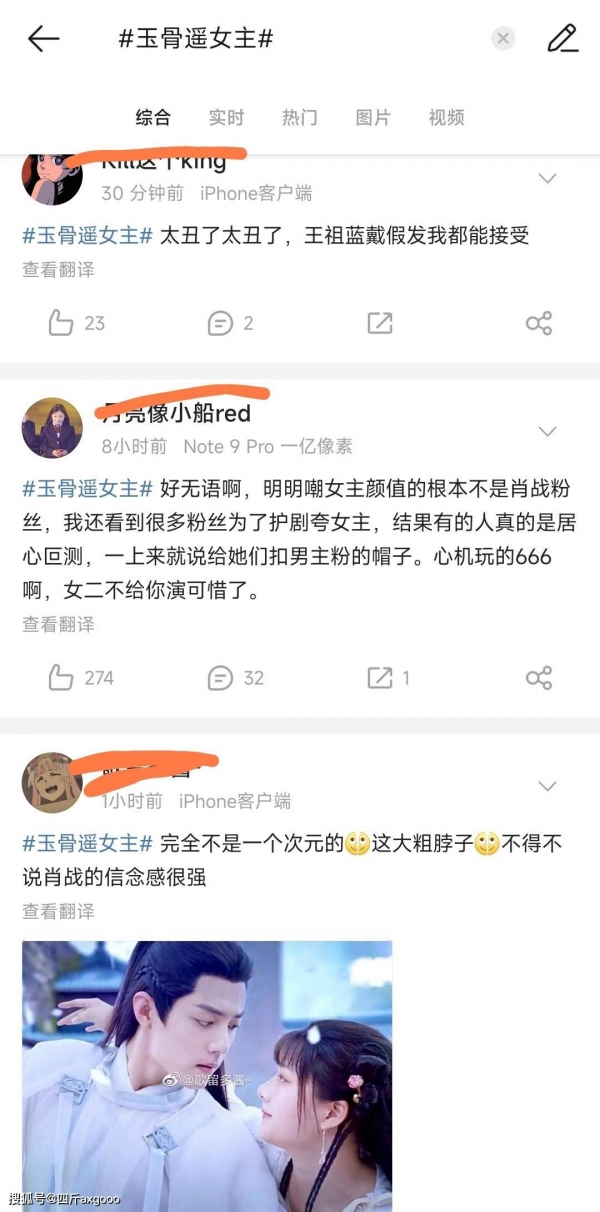
Task: Switch to the 热门 tab
Action: click(299, 118)
